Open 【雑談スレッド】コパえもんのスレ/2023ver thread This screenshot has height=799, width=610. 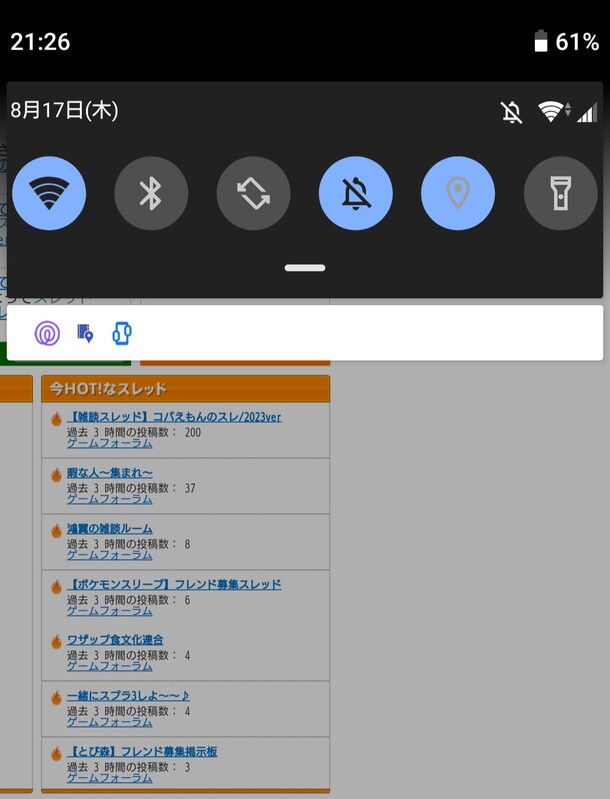174,417
